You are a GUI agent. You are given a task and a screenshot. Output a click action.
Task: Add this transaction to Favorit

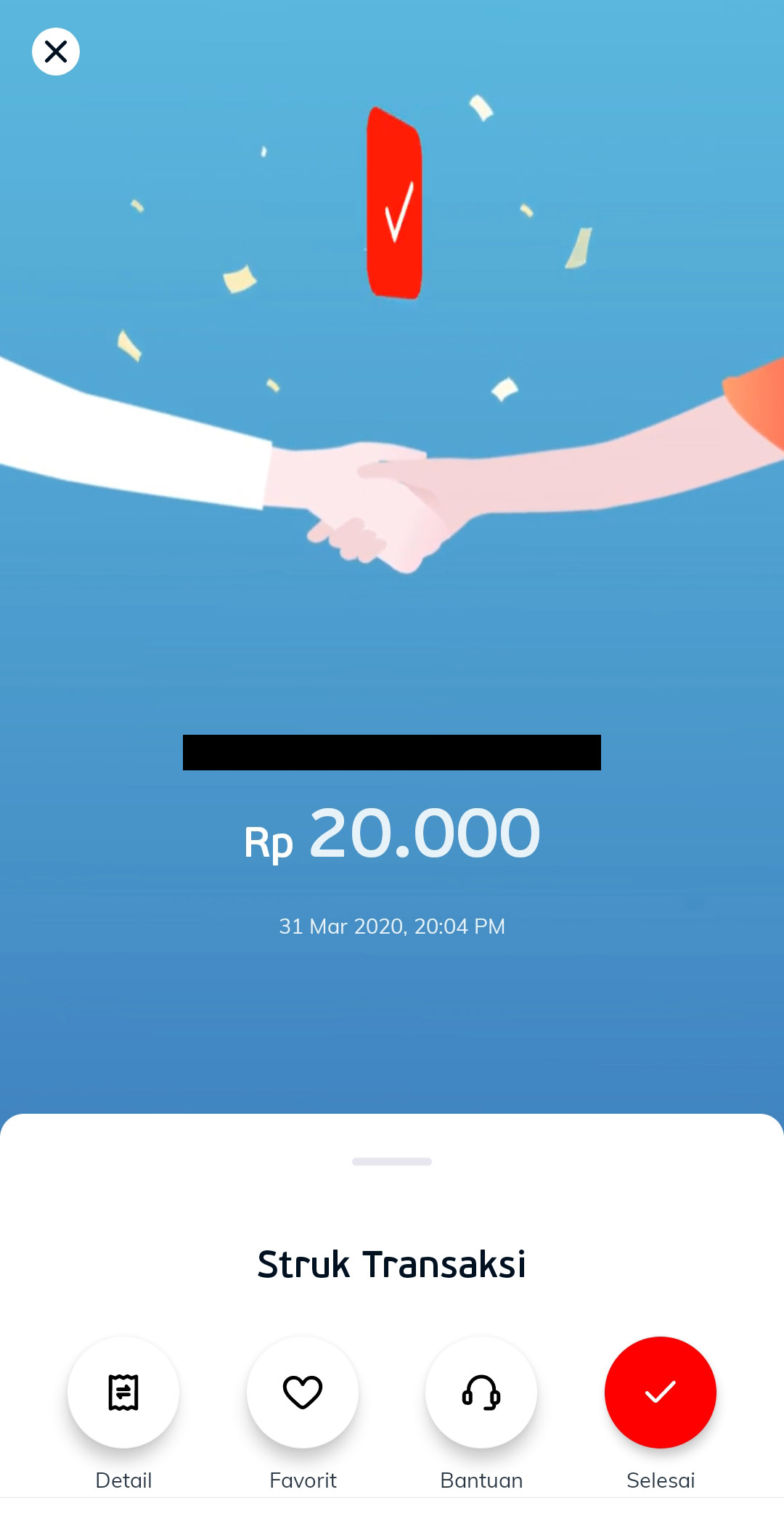pos(303,1392)
